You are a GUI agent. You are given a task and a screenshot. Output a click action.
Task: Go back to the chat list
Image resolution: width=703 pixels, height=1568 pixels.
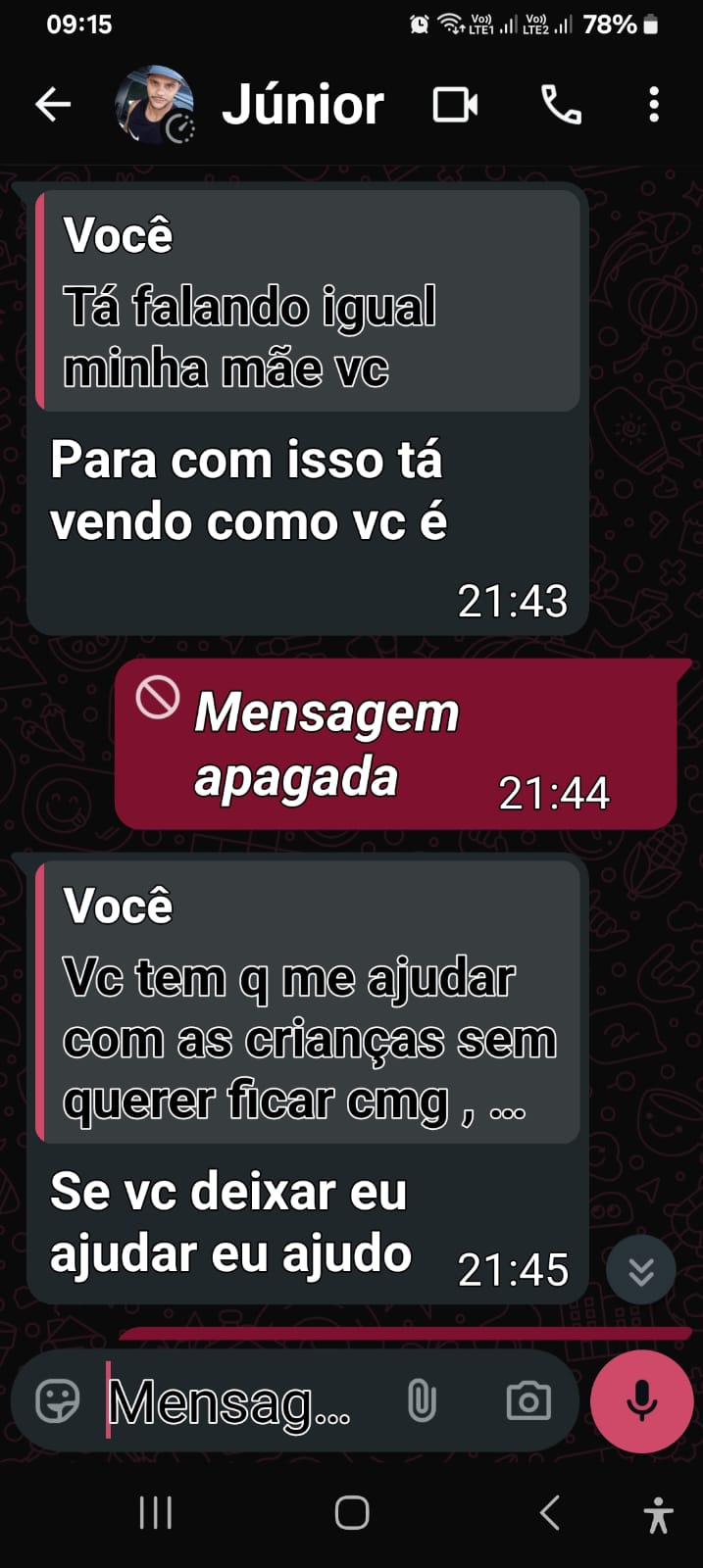[53, 105]
